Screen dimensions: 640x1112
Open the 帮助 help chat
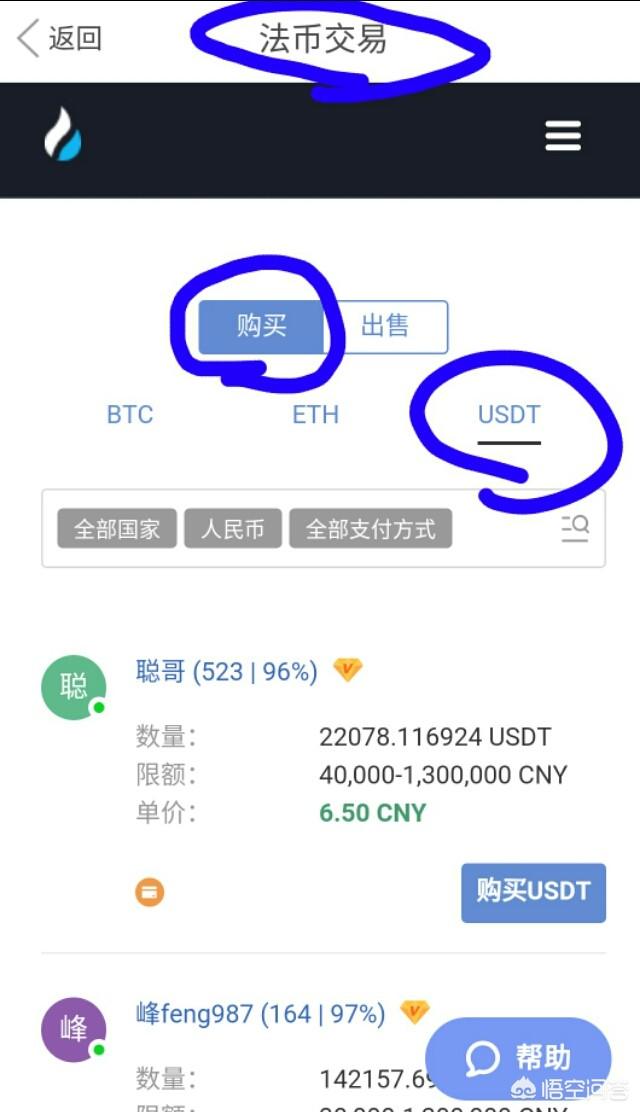pos(518,1057)
